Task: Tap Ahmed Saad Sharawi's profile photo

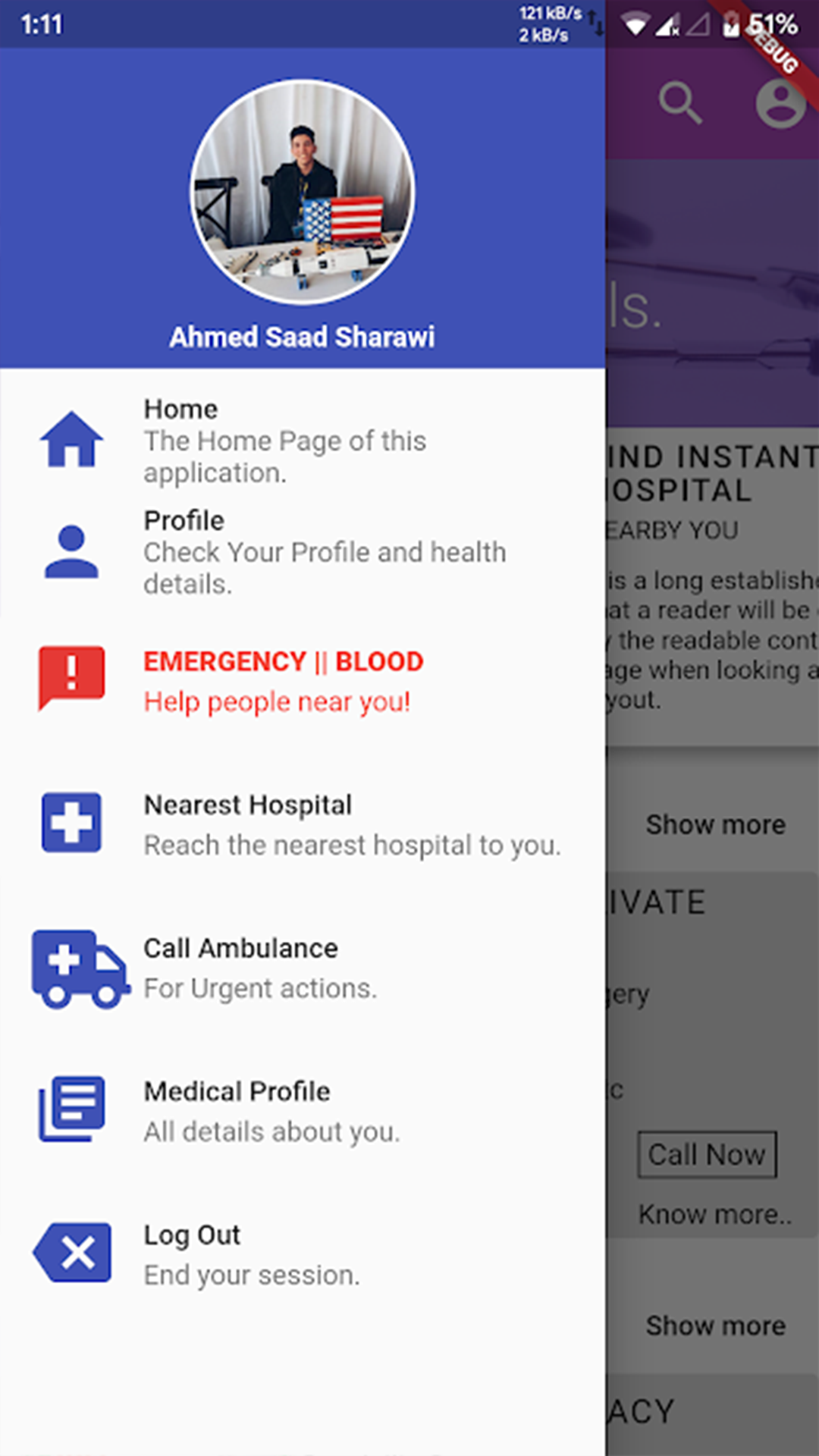Action: pyautogui.click(x=303, y=192)
